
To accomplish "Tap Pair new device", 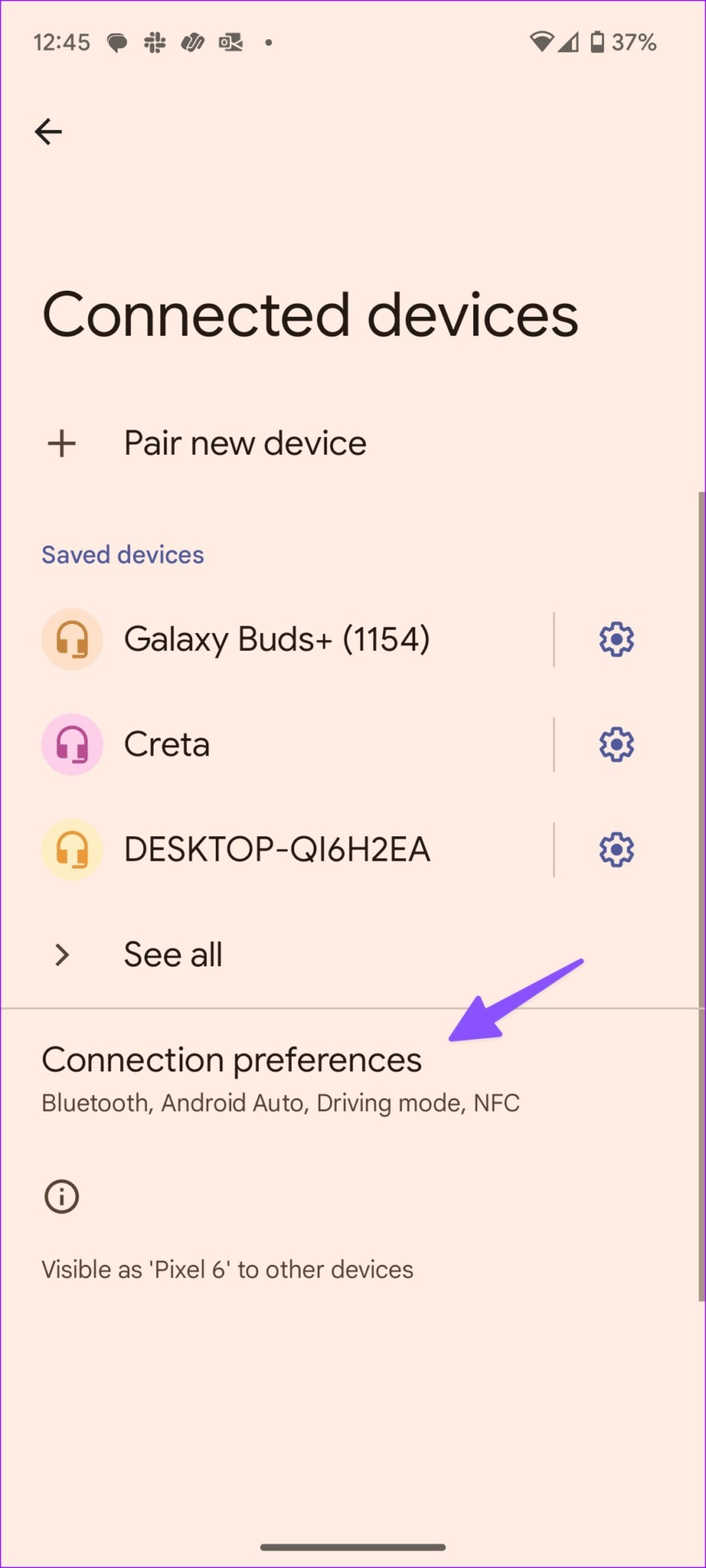I will coord(353,443).
